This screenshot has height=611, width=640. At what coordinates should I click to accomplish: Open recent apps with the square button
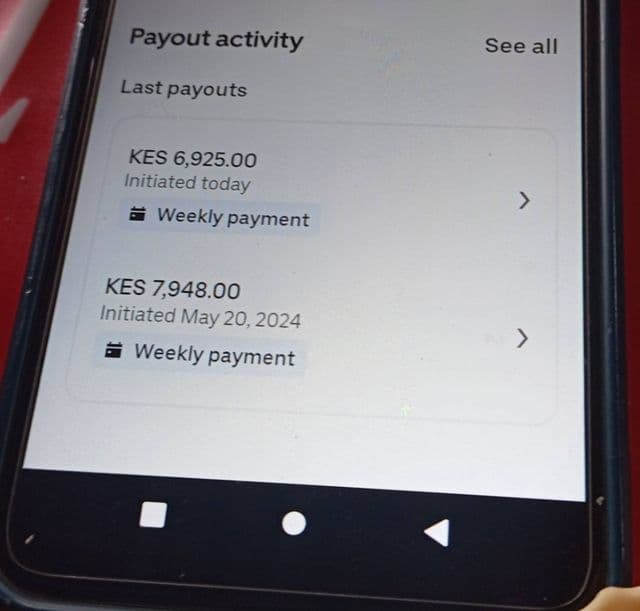152,515
